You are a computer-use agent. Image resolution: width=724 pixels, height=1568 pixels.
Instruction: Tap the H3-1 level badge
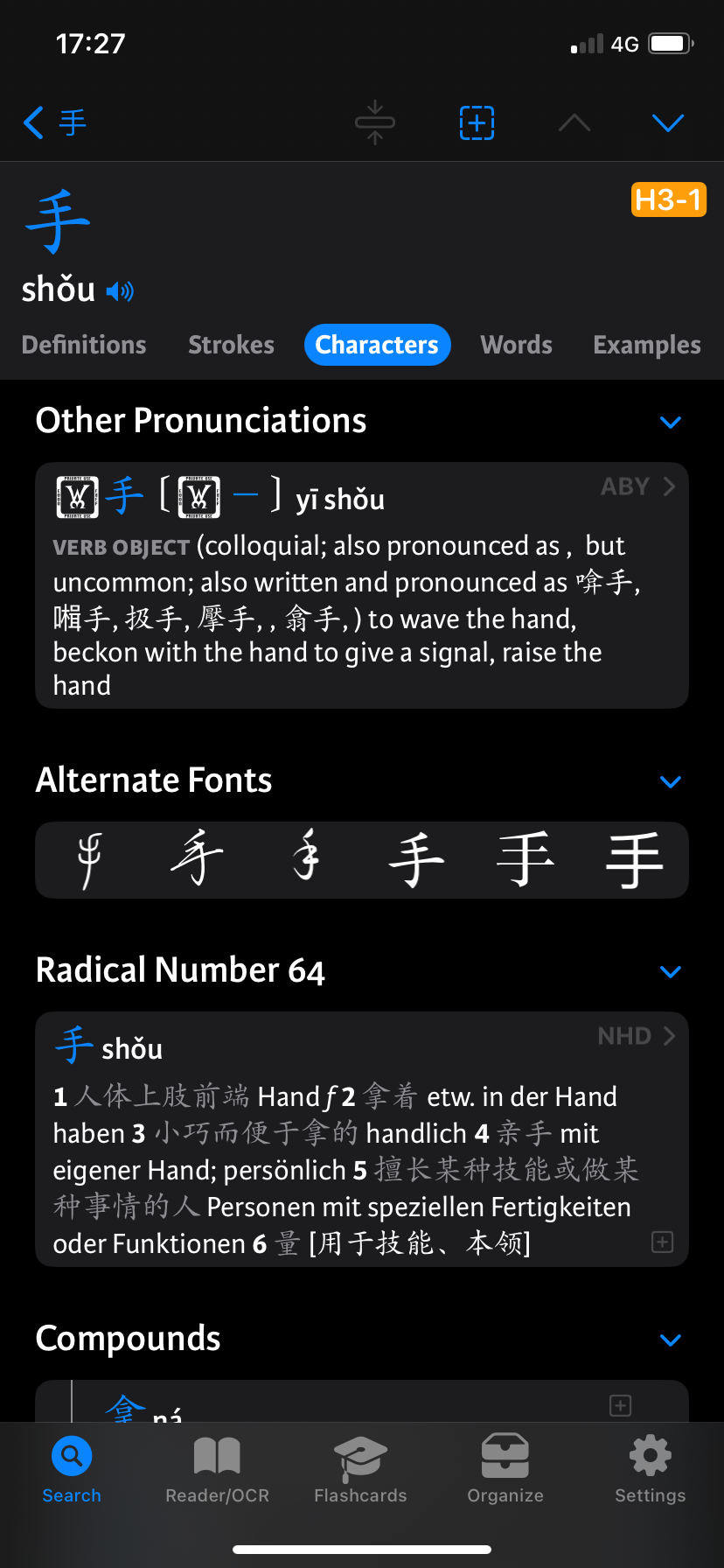669,199
